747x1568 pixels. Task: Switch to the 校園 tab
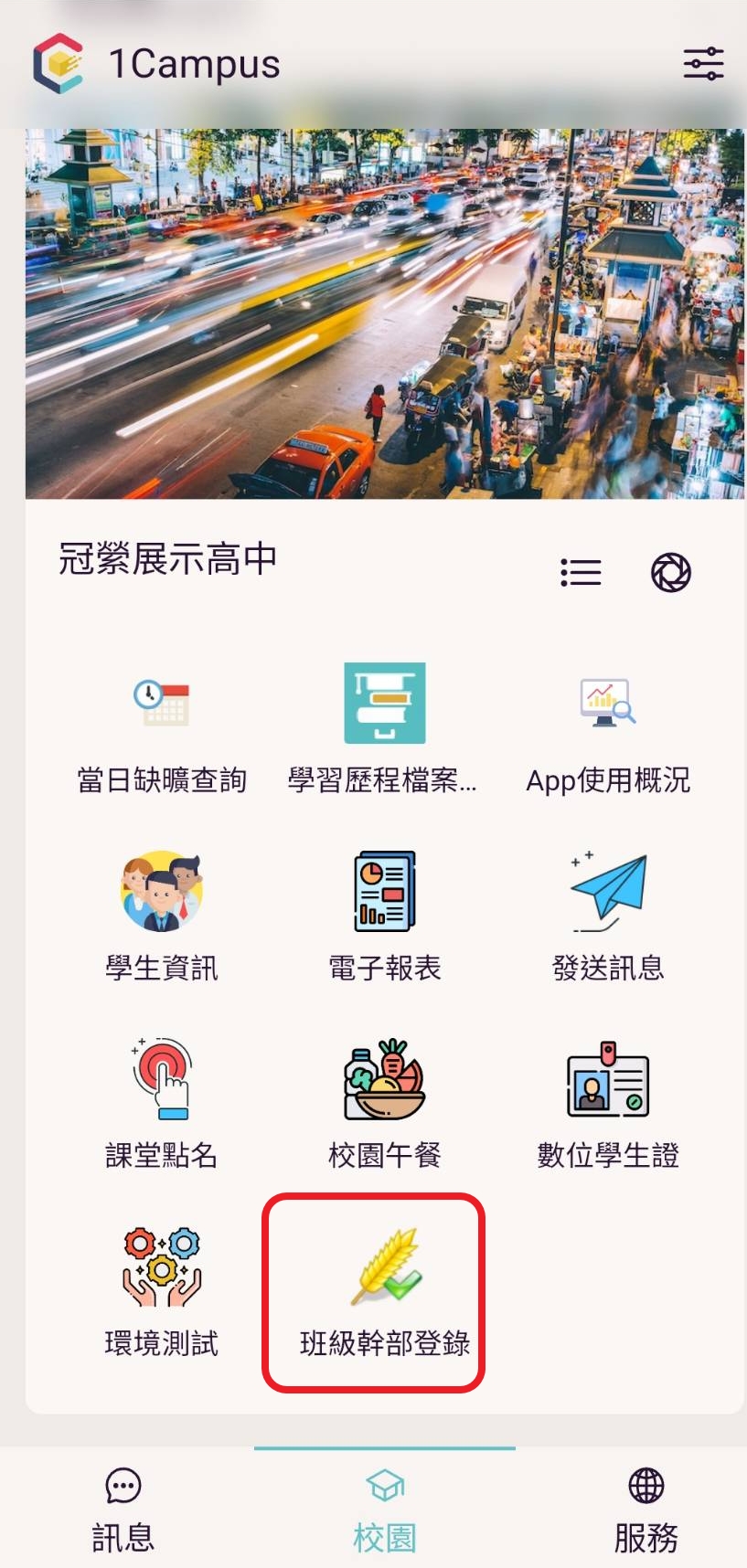(384, 1510)
